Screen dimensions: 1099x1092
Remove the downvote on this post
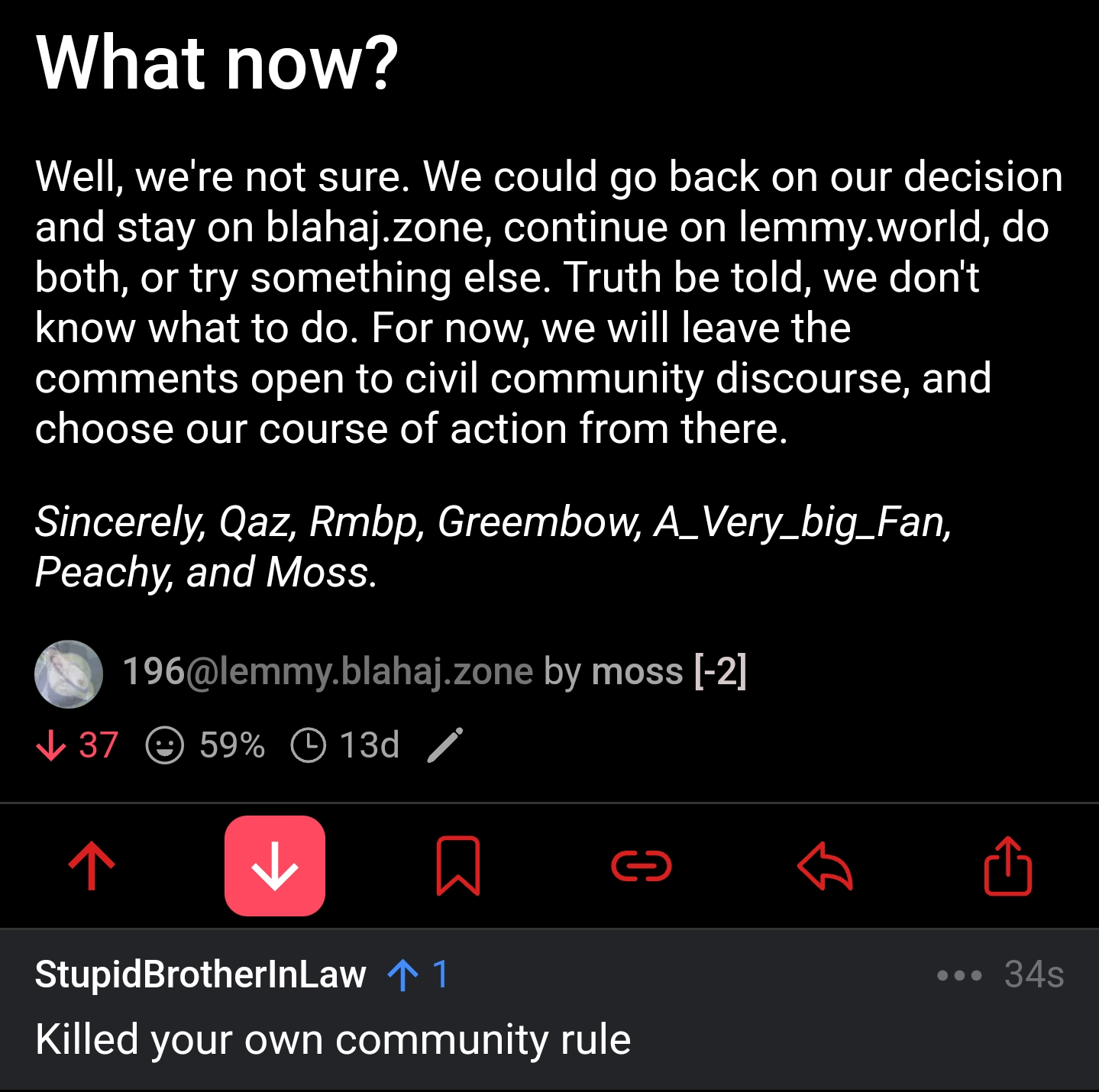275,866
